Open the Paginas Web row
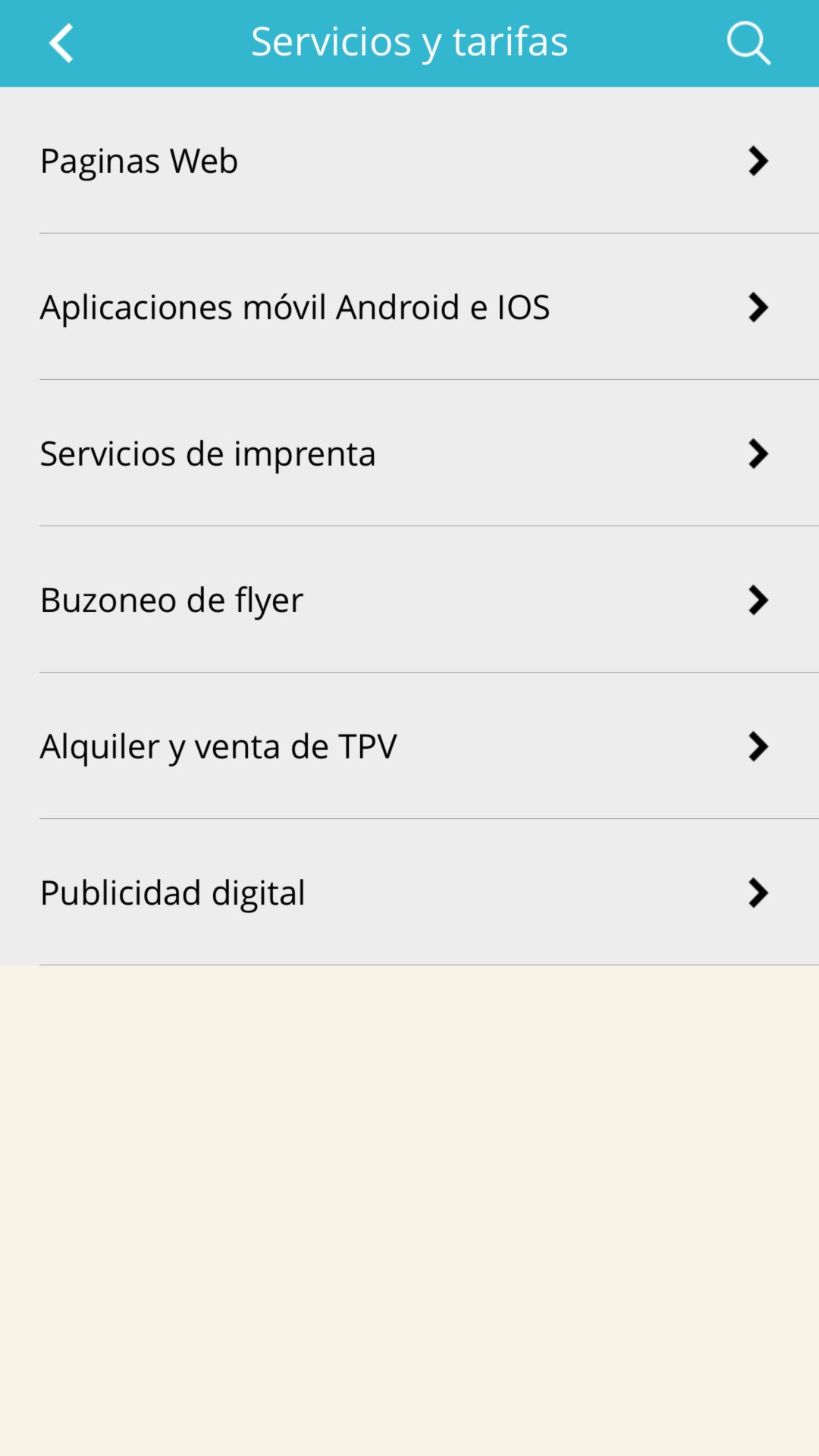Image resolution: width=819 pixels, height=1456 pixels. click(x=409, y=160)
